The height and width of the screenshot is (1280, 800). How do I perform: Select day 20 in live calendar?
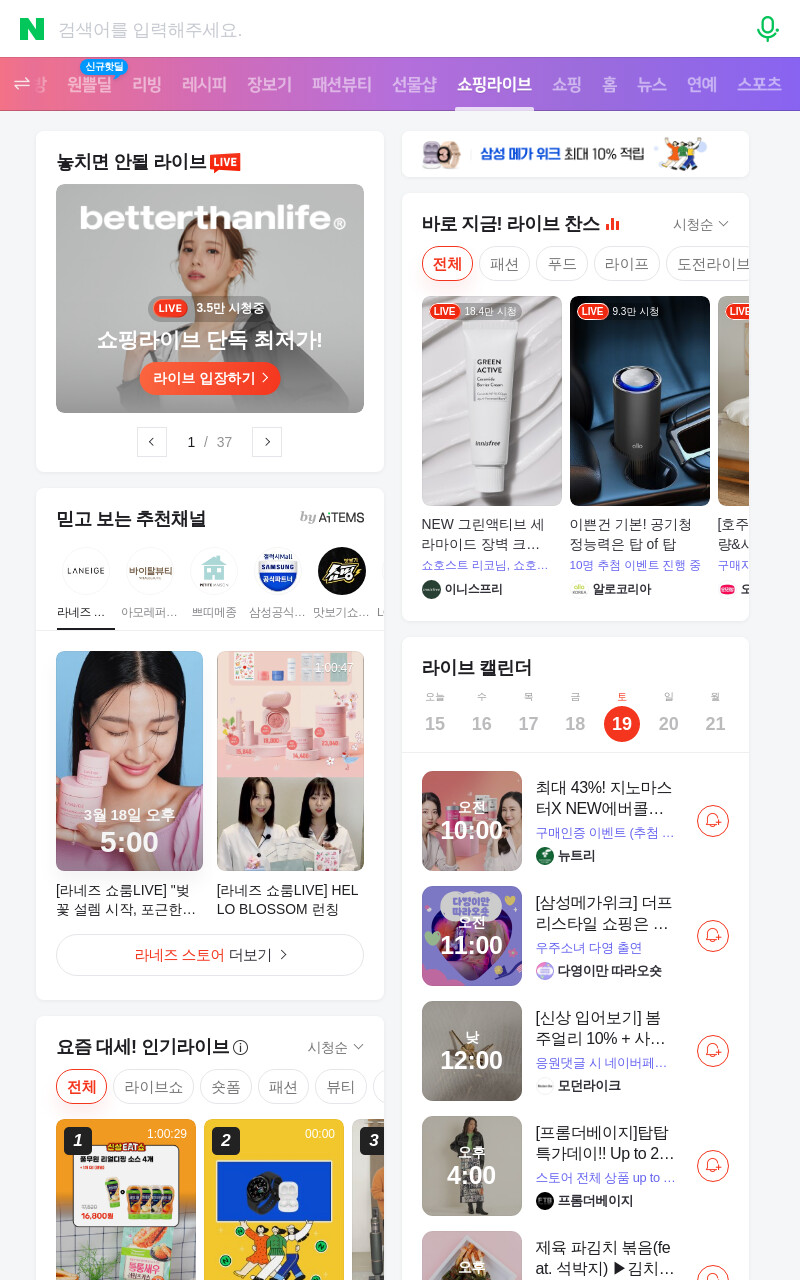tap(668, 724)
